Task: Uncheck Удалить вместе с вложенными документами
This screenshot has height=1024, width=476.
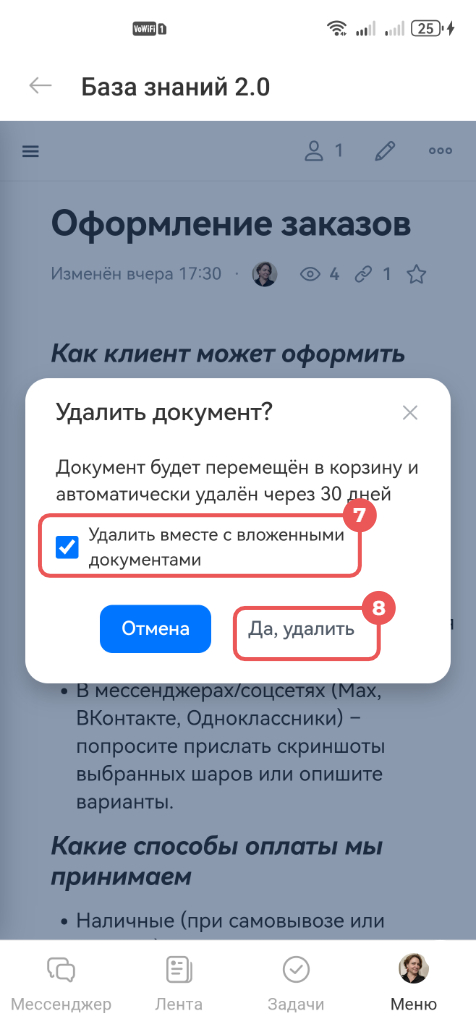Action: 67,547
